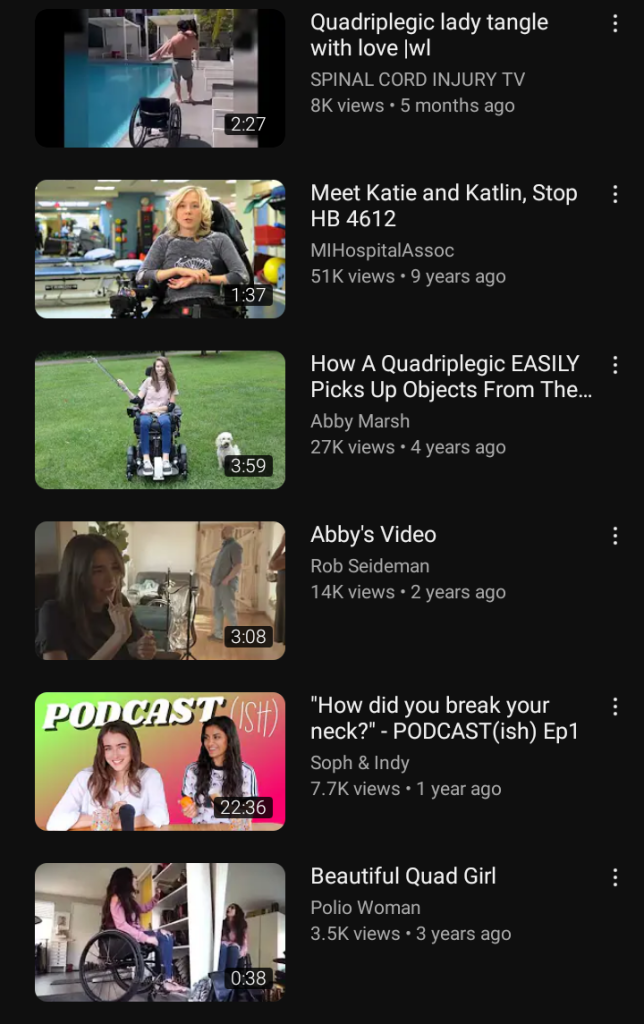Open 'Abby's Video' by Rob Seideman
The width and height of the screenshot is (644, 1024).
160,590
